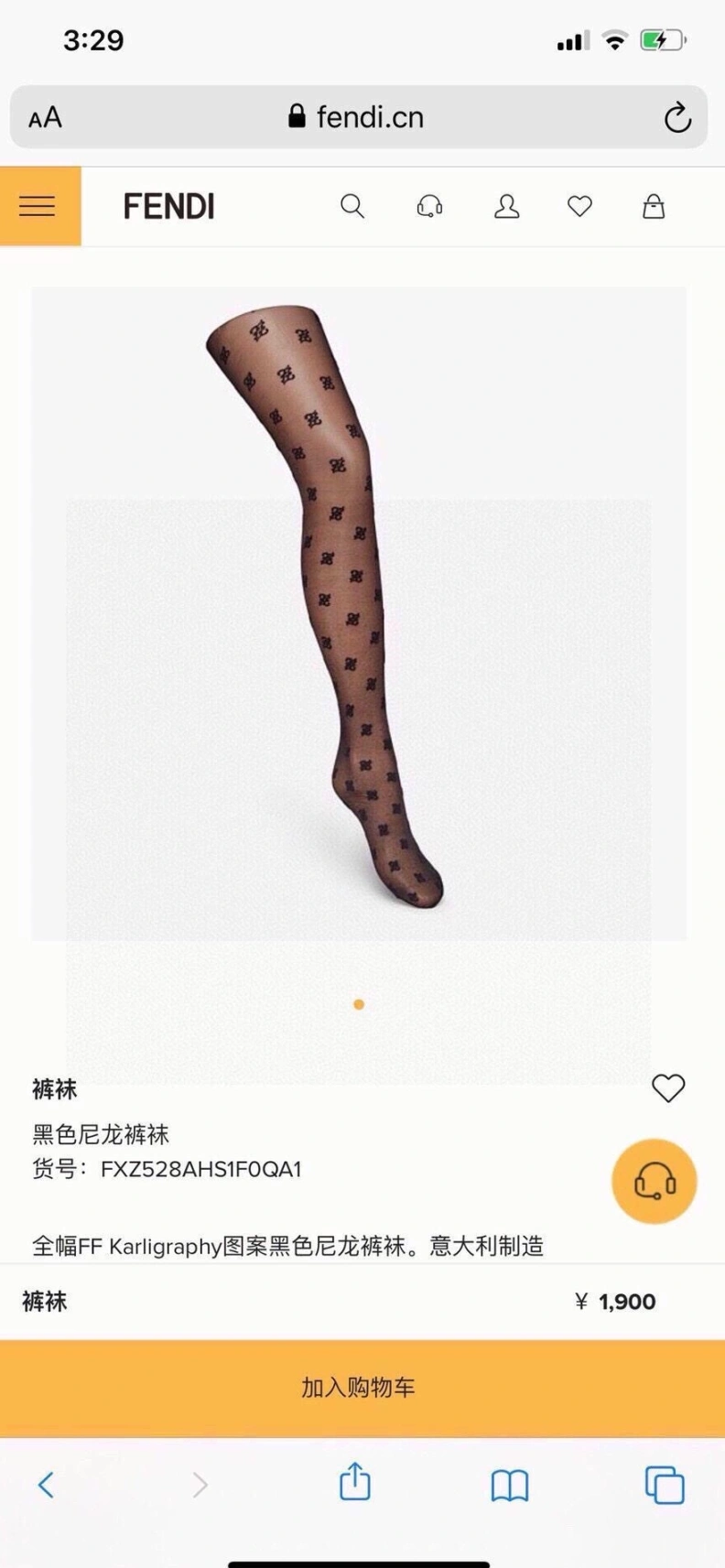Open the hamburger menu
This screenshot has height=1568, width=725.
pyautogui.click(x=39, y=206)
